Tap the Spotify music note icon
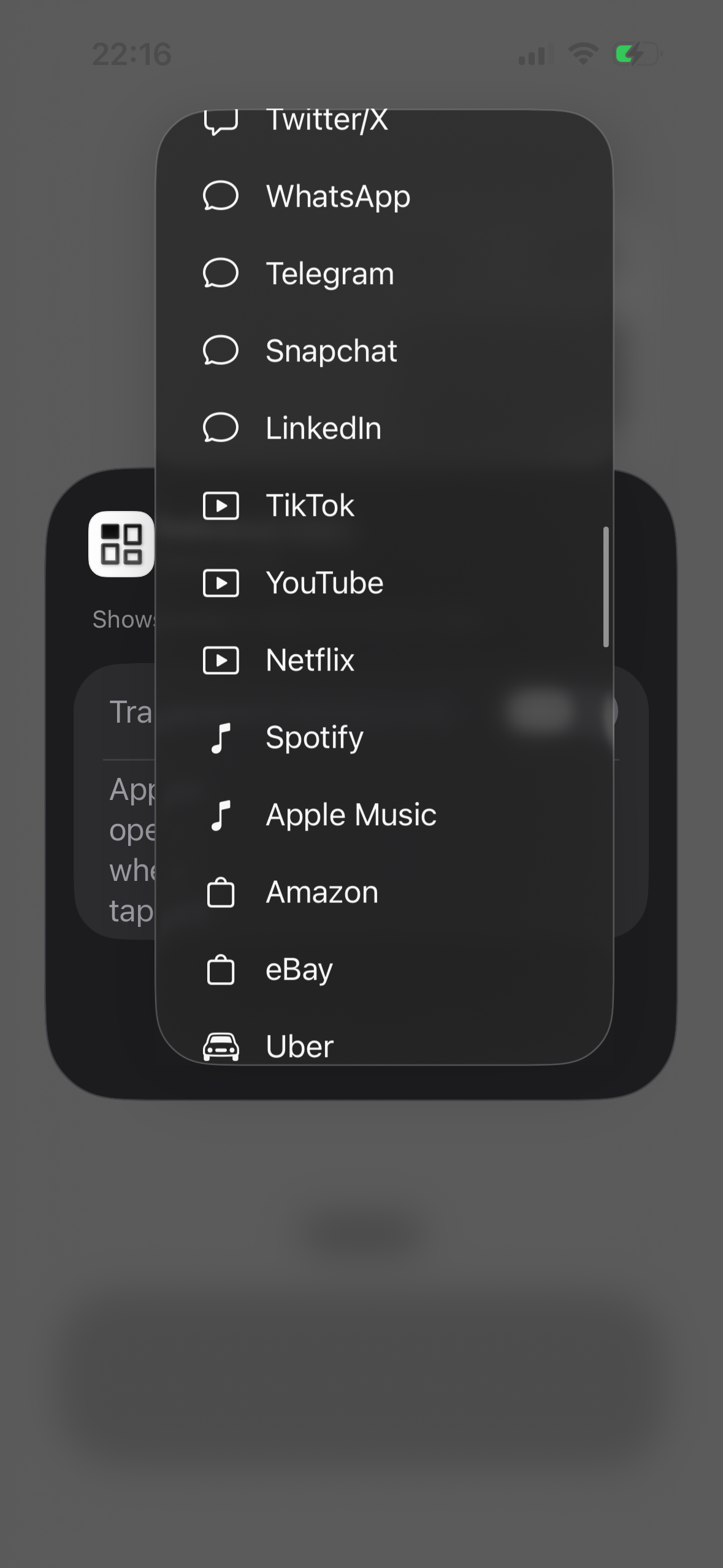 (x=223, y=738)
